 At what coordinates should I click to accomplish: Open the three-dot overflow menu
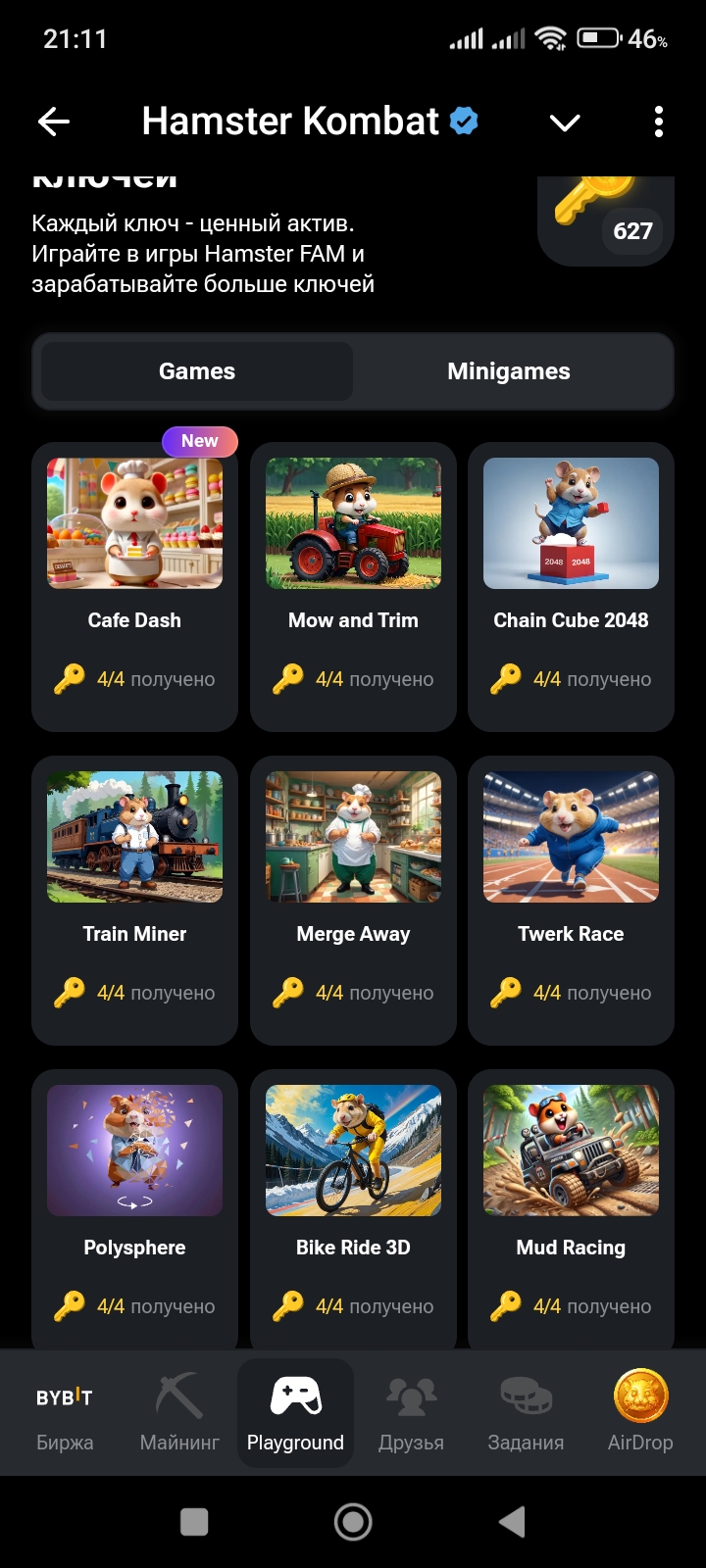pyautogui.click(x=658, y=122)
